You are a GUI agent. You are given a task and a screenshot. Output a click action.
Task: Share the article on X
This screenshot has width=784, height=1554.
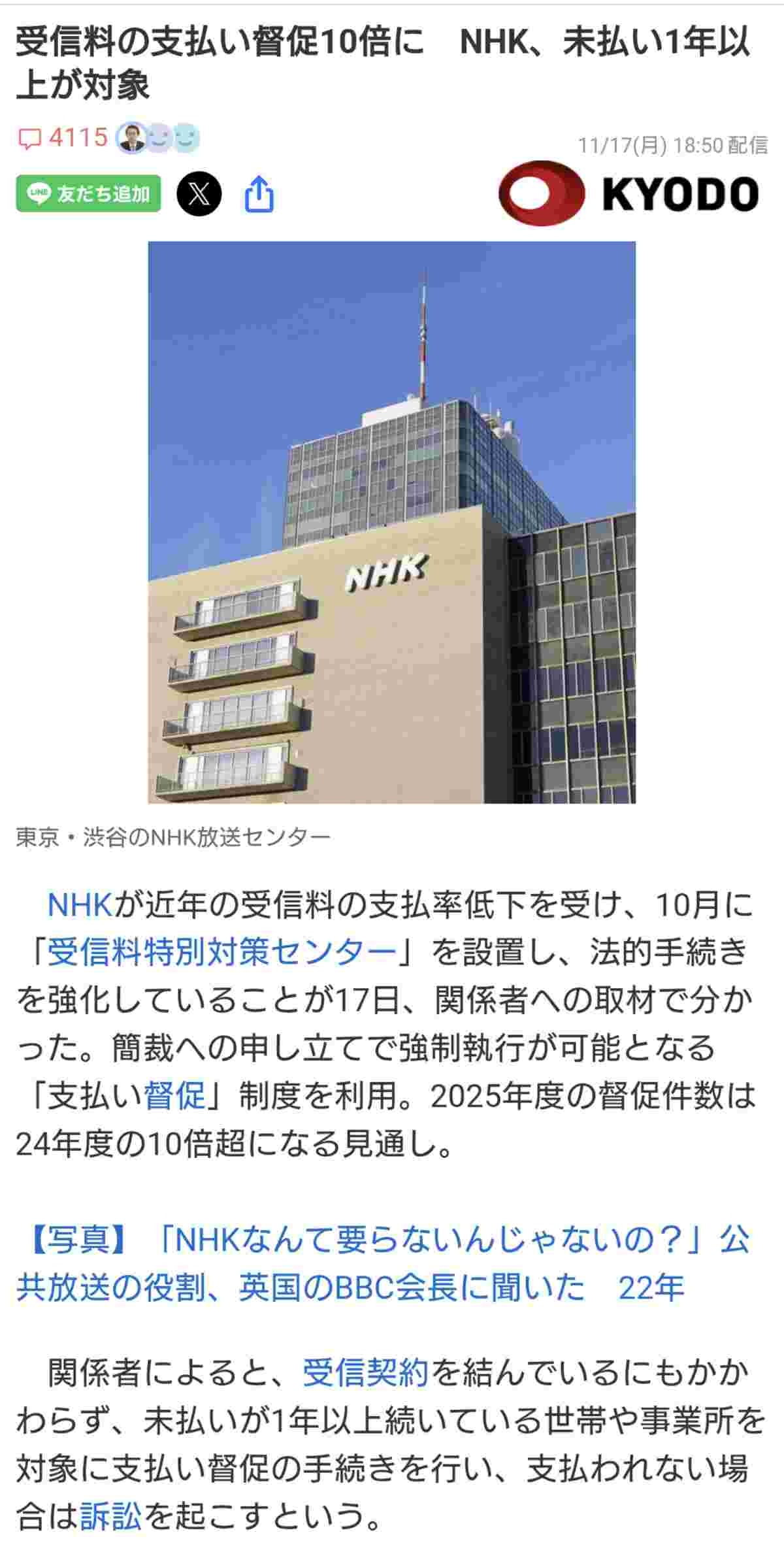pyautogui.click(x=199, y=194)
